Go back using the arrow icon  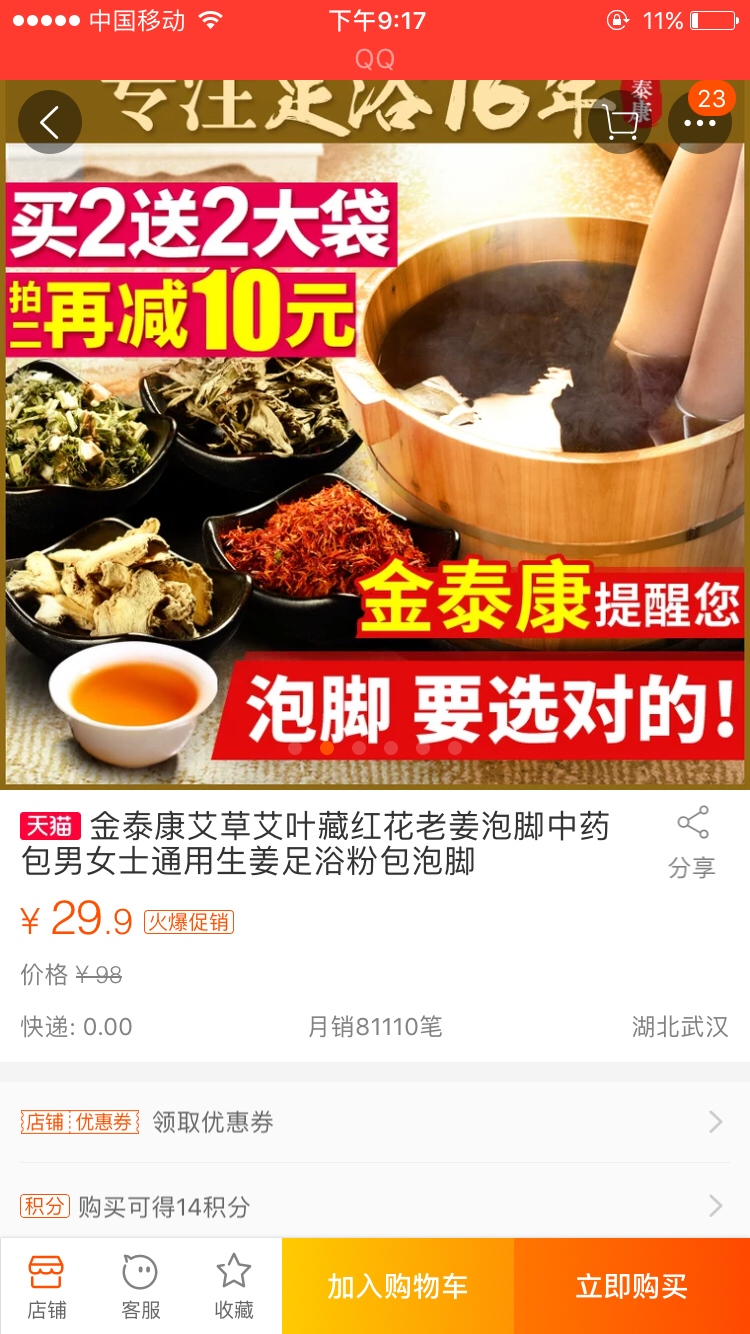pos(49,122)
